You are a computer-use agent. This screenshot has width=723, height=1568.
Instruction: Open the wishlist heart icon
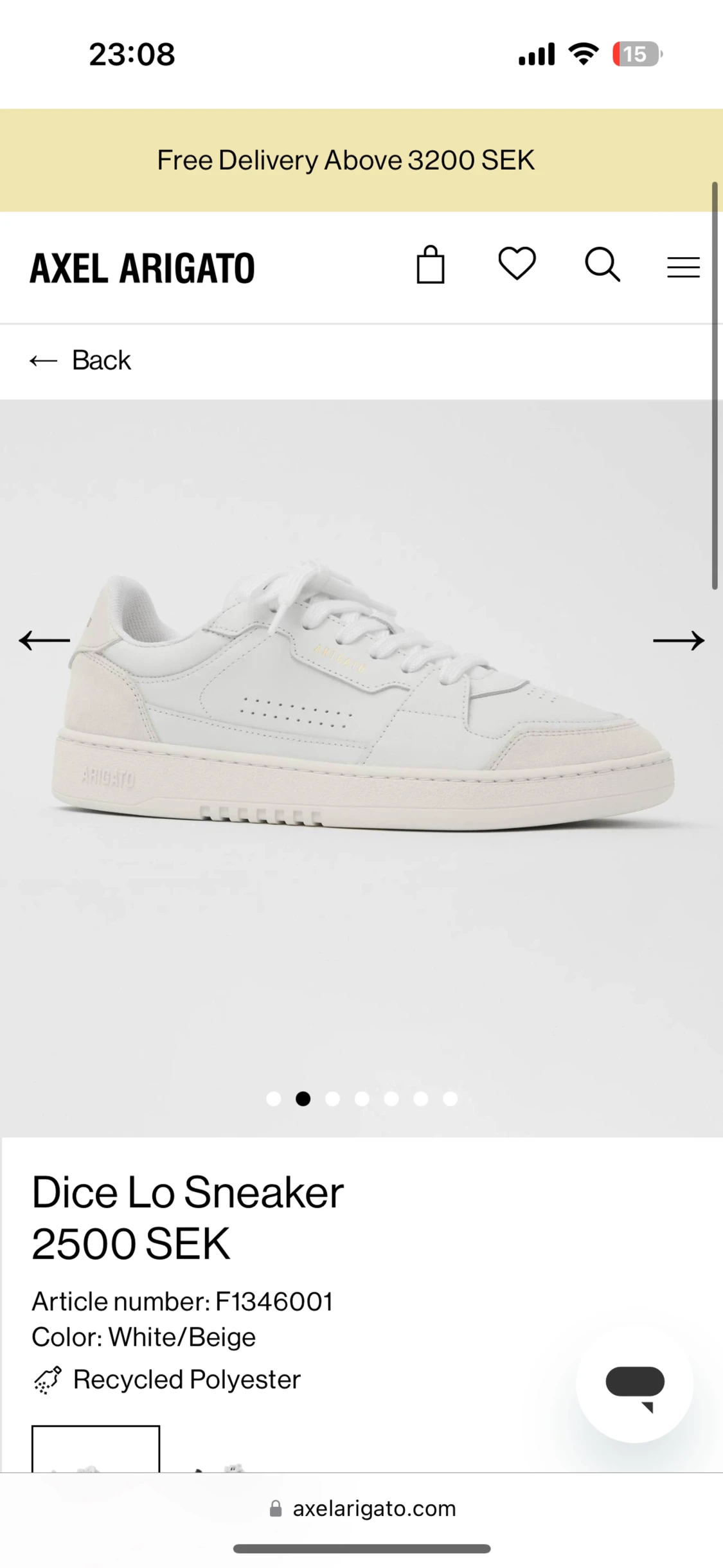coord(517,264)
